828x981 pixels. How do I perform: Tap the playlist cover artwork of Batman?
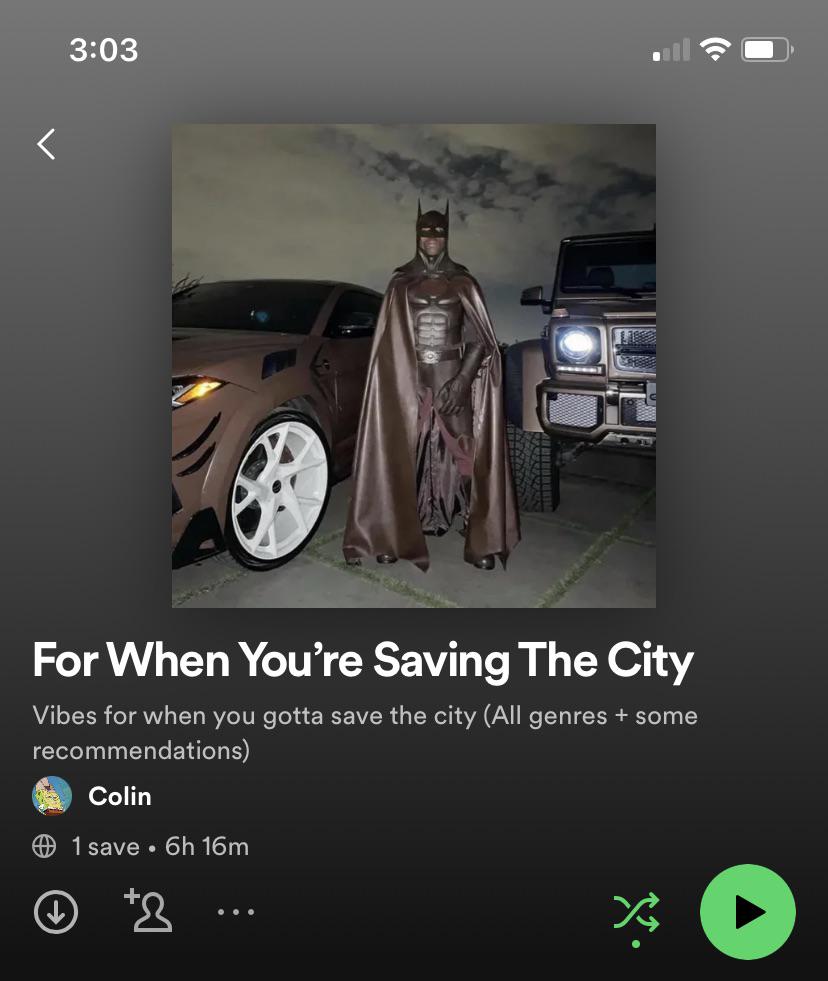click(x=414, y=365)
